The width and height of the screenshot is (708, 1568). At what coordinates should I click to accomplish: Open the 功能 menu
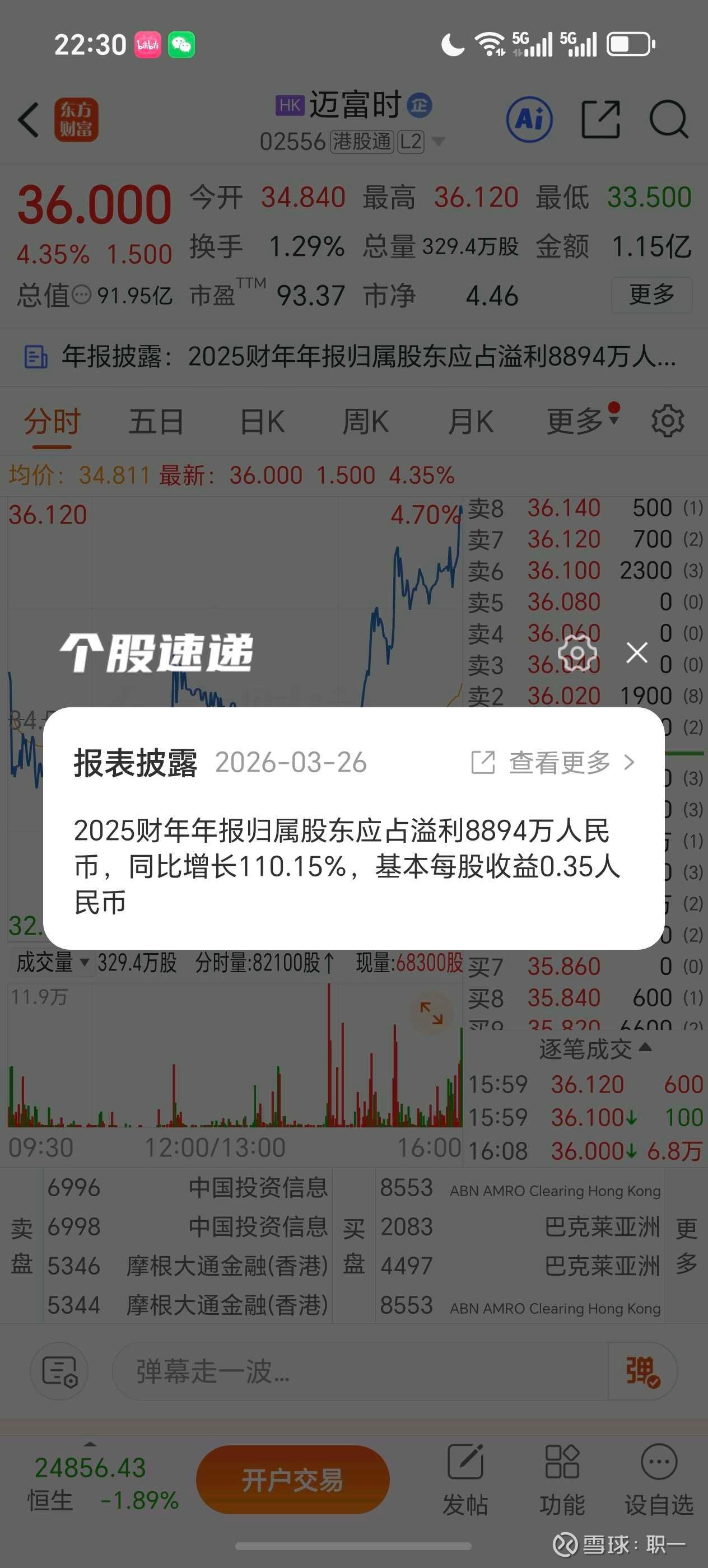pos(561,1479)
